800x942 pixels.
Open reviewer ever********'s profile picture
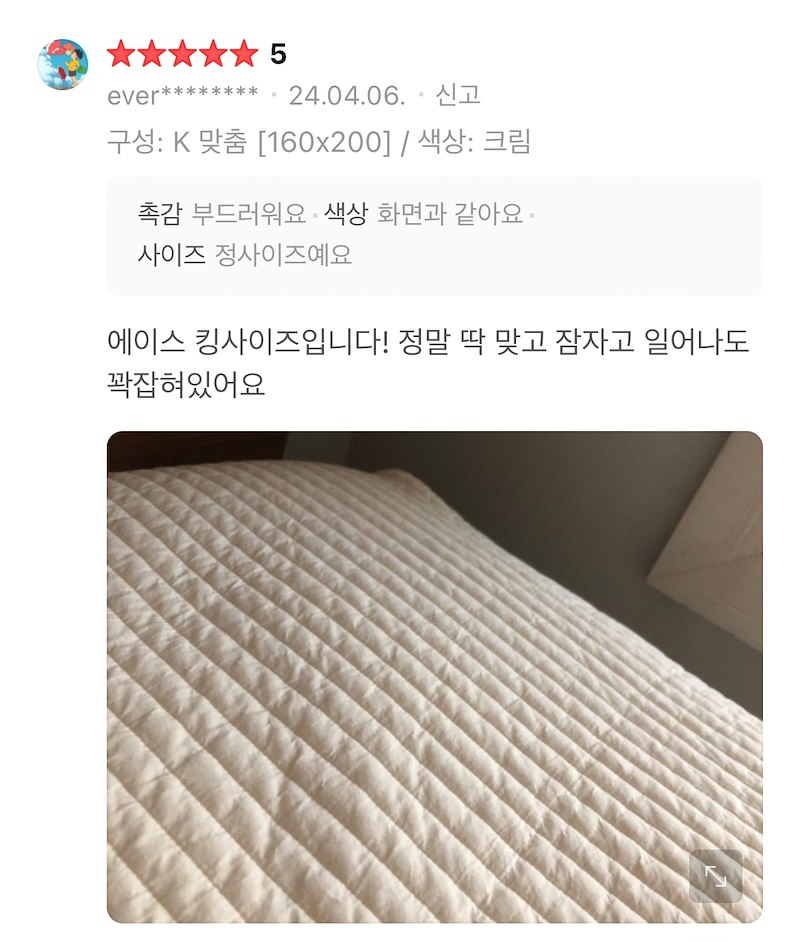point(63,65)
